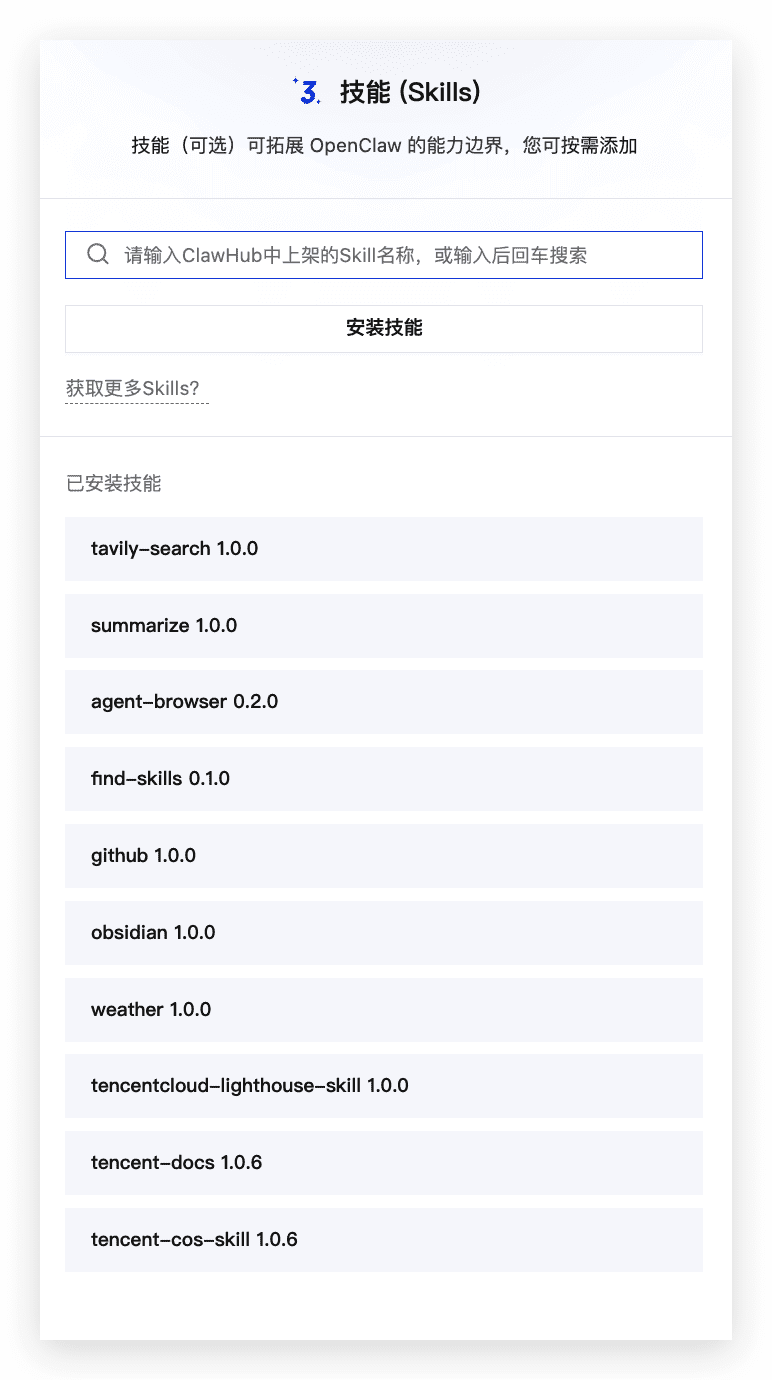Click the subtitle text about OpenClaw capabilities
Viewport: 772px width, 1380px height.
[x=385, y=145]
